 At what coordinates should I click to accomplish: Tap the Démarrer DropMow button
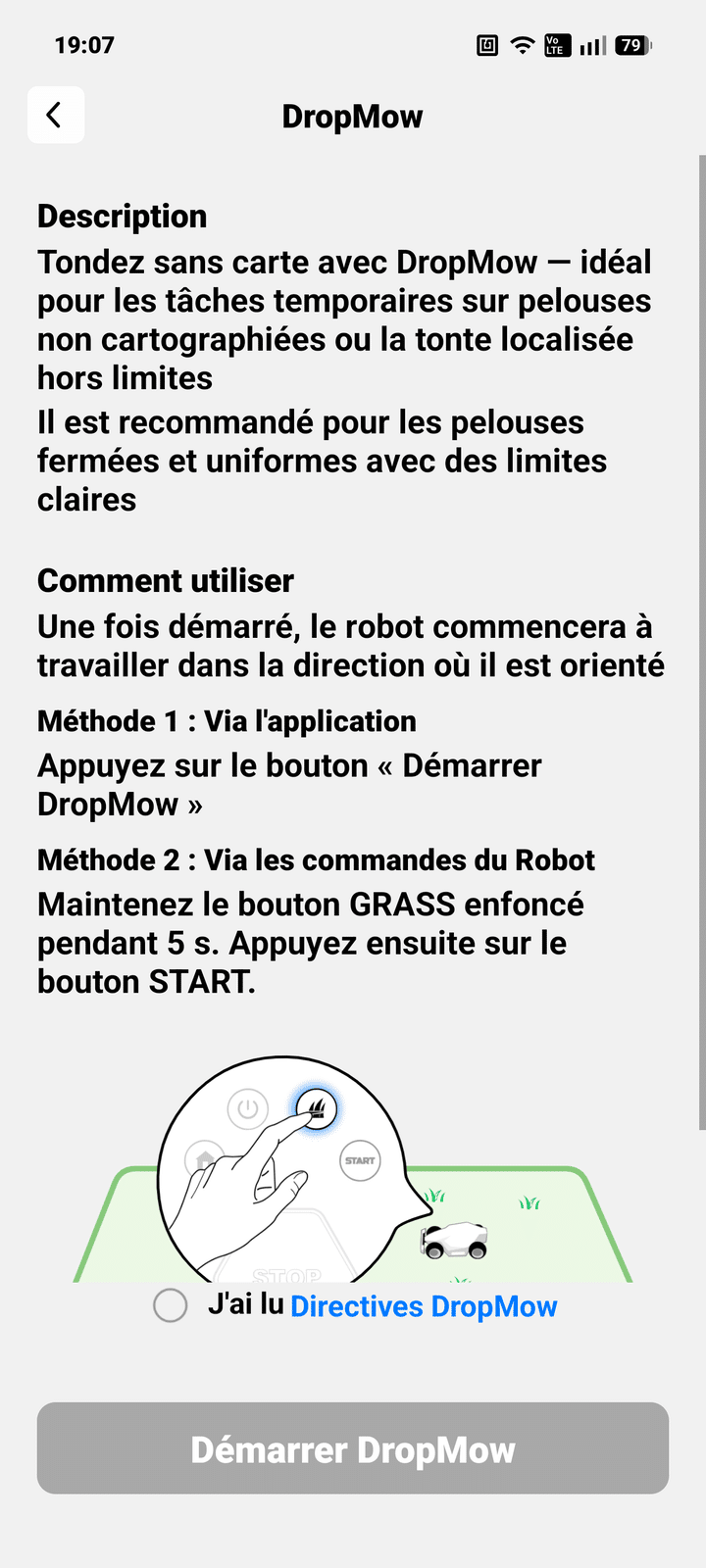[353, 1448]
